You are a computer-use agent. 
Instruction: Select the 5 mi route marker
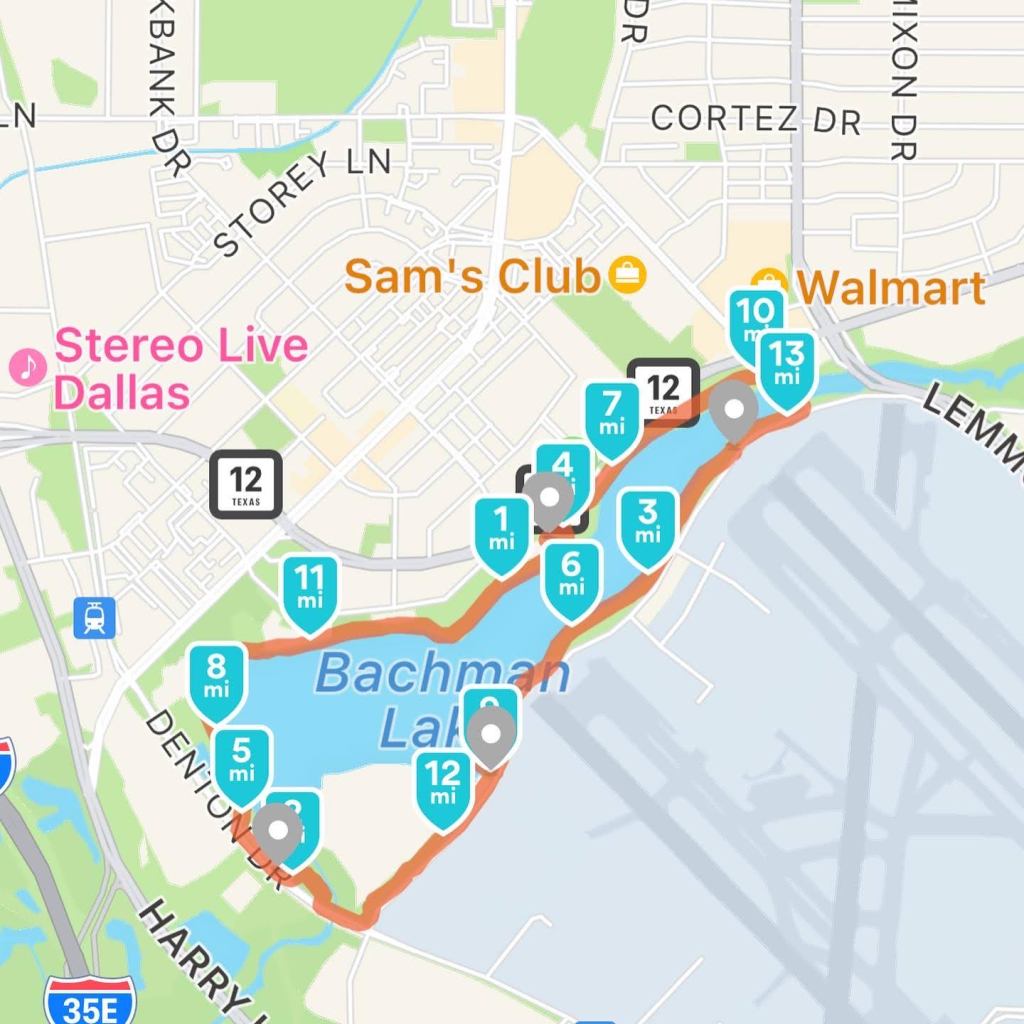[x=242, y=763]
